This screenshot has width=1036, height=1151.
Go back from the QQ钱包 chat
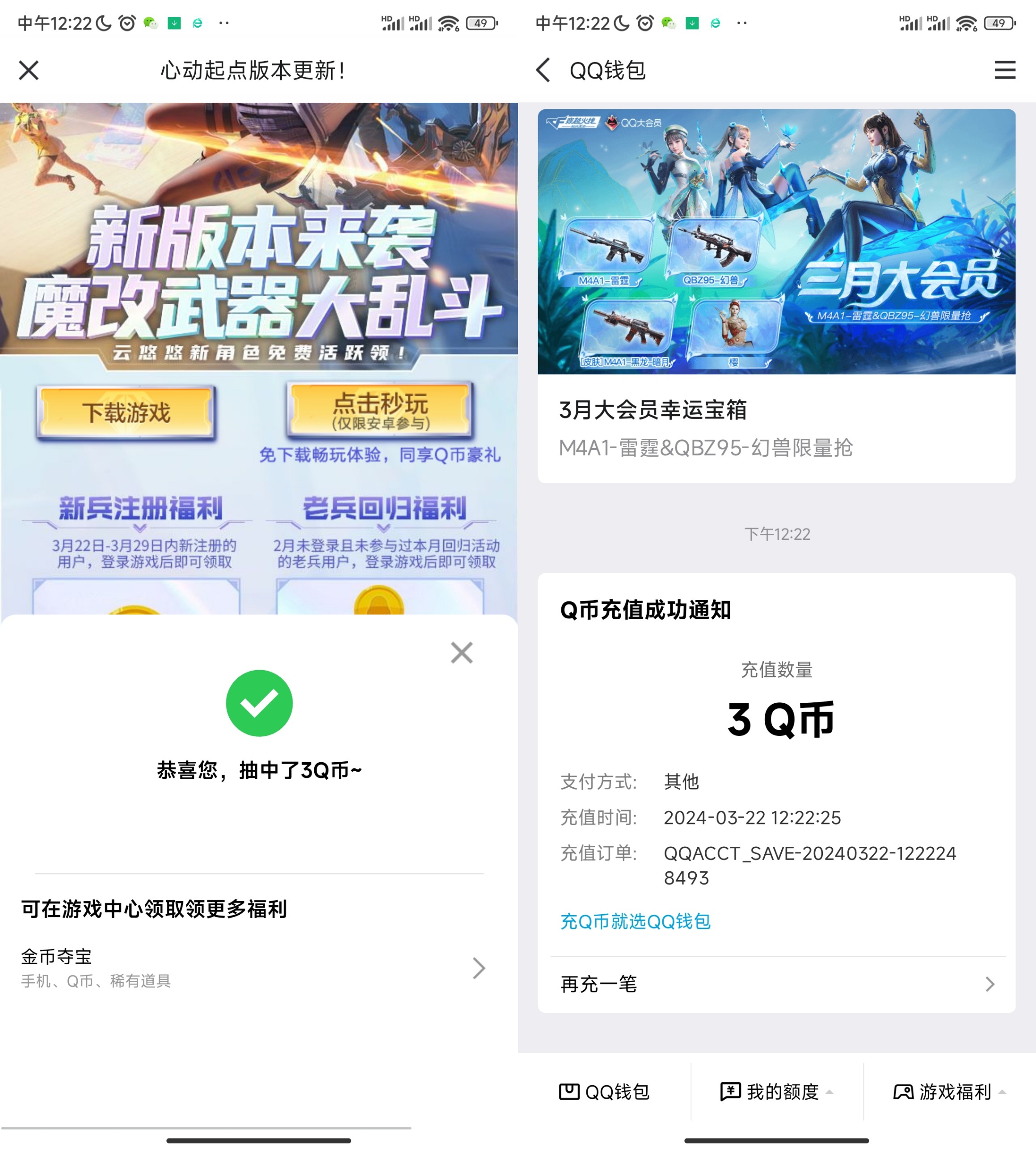coord(543,71)
